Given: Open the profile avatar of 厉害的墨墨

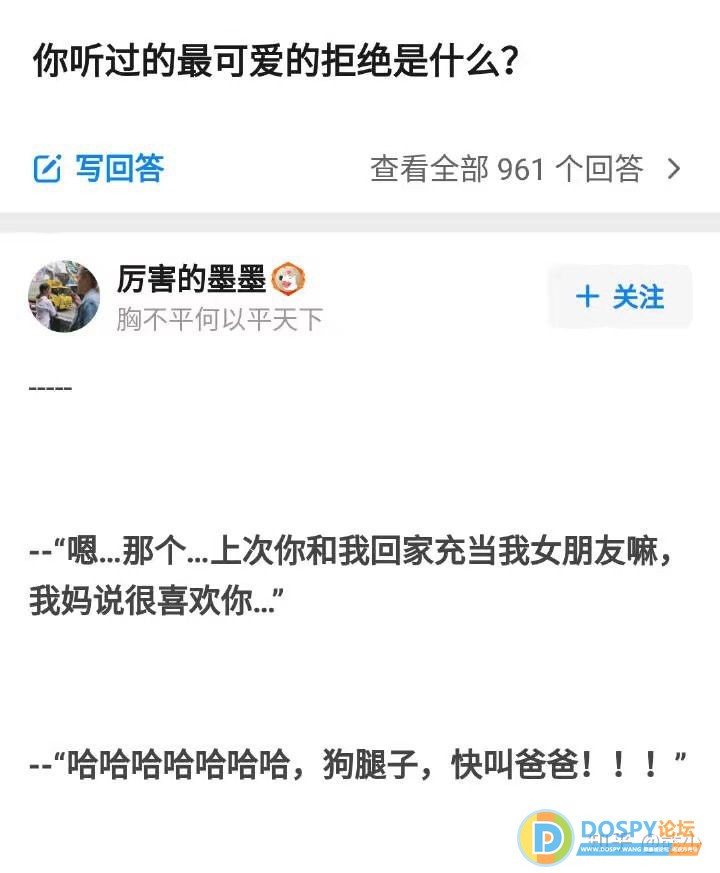Looking at the screenshot, I should [x=64, y=297].
